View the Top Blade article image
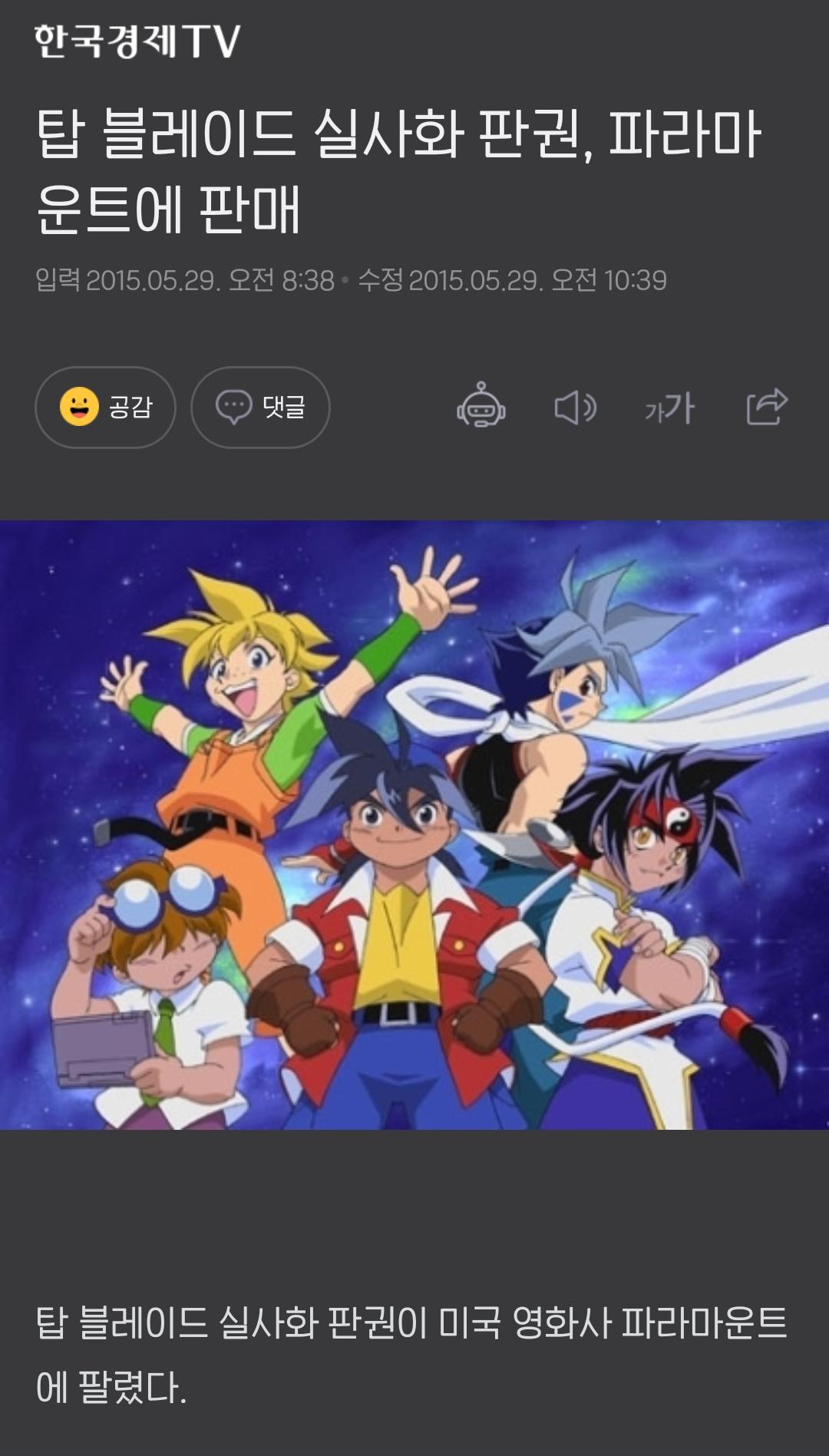This screenshot has height=1456, width=829. (x=414, y=825)
